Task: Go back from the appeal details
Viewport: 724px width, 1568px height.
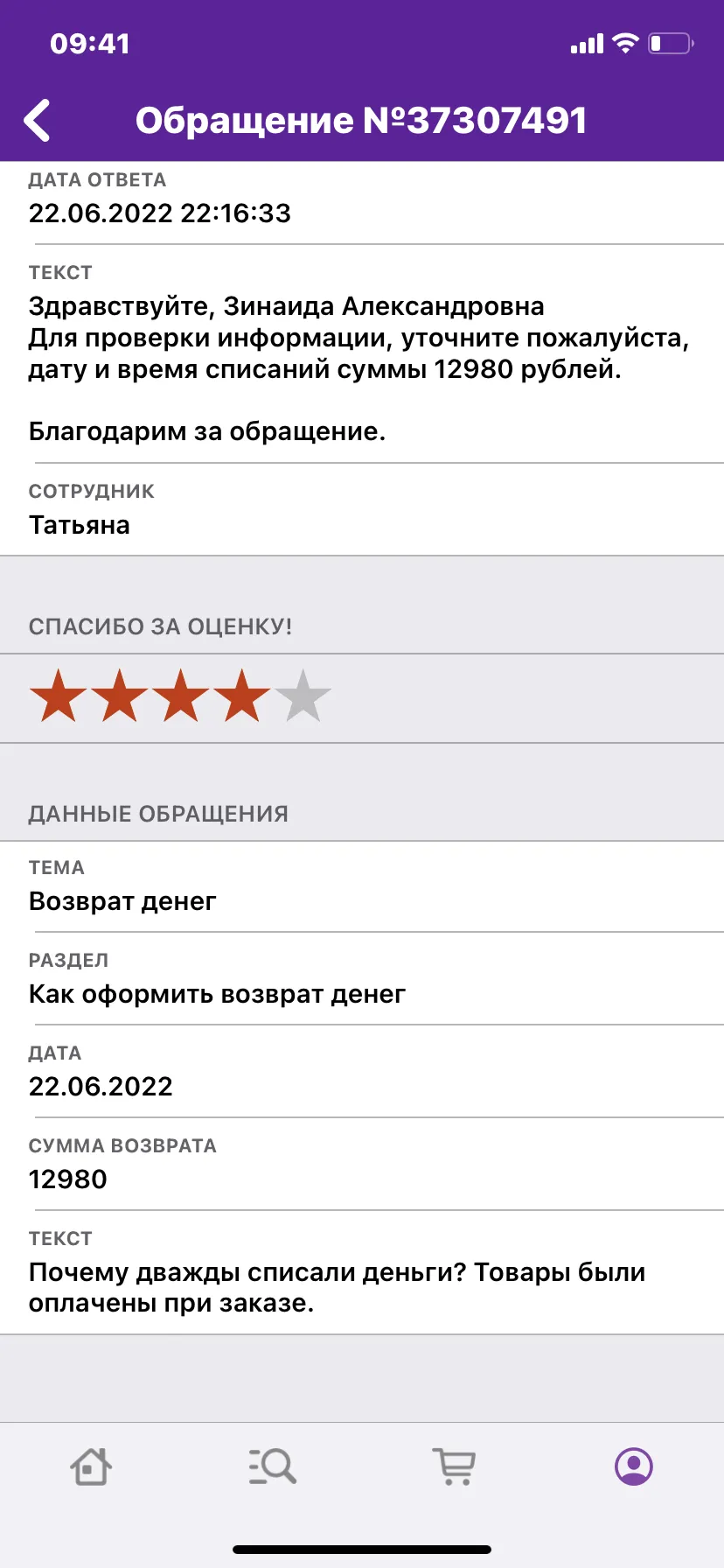Action: 37,120
